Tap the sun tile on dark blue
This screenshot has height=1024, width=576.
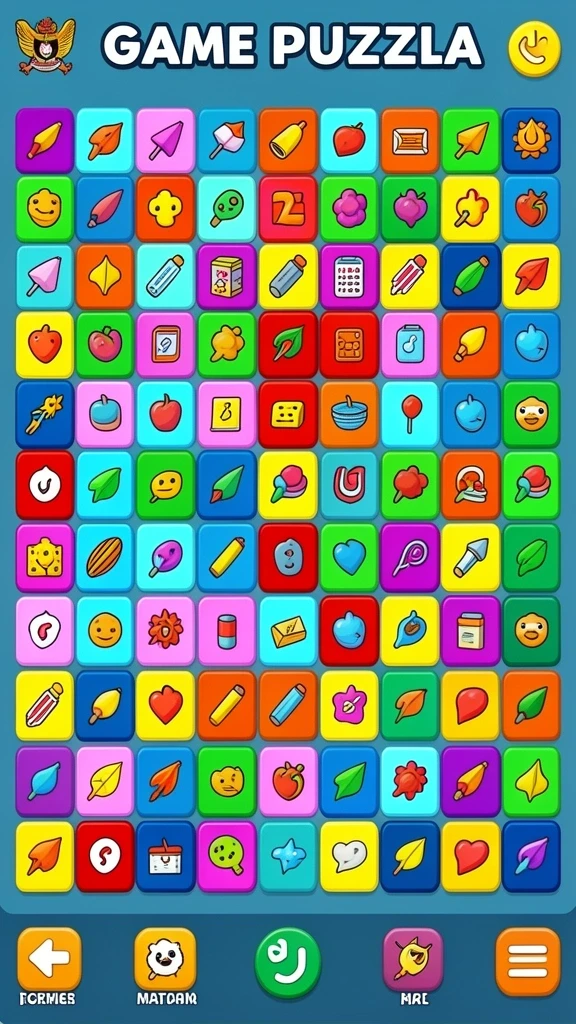(531, 140)
